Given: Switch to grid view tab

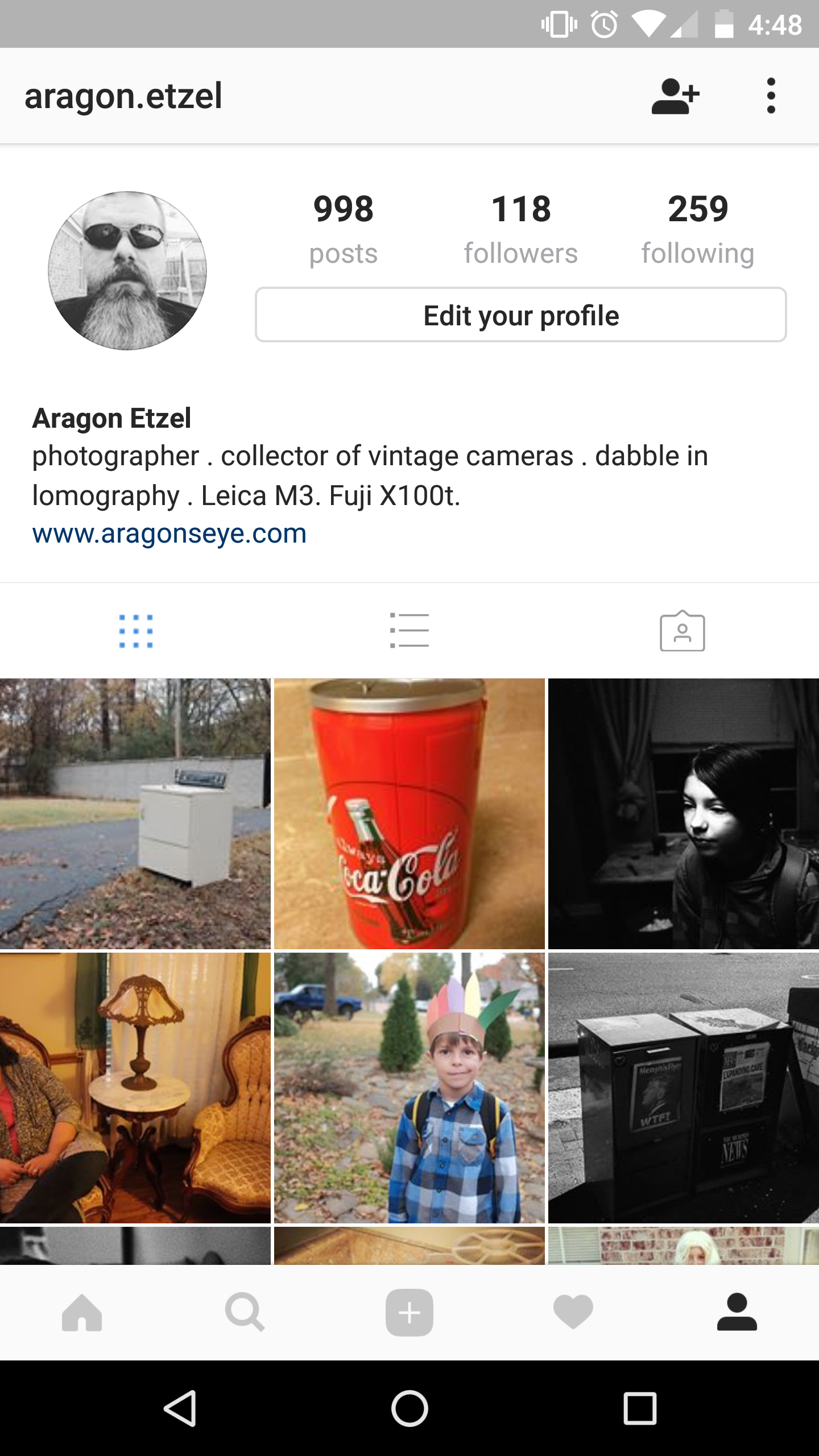Looking at the screenshot, I should (x=136, y=631).
